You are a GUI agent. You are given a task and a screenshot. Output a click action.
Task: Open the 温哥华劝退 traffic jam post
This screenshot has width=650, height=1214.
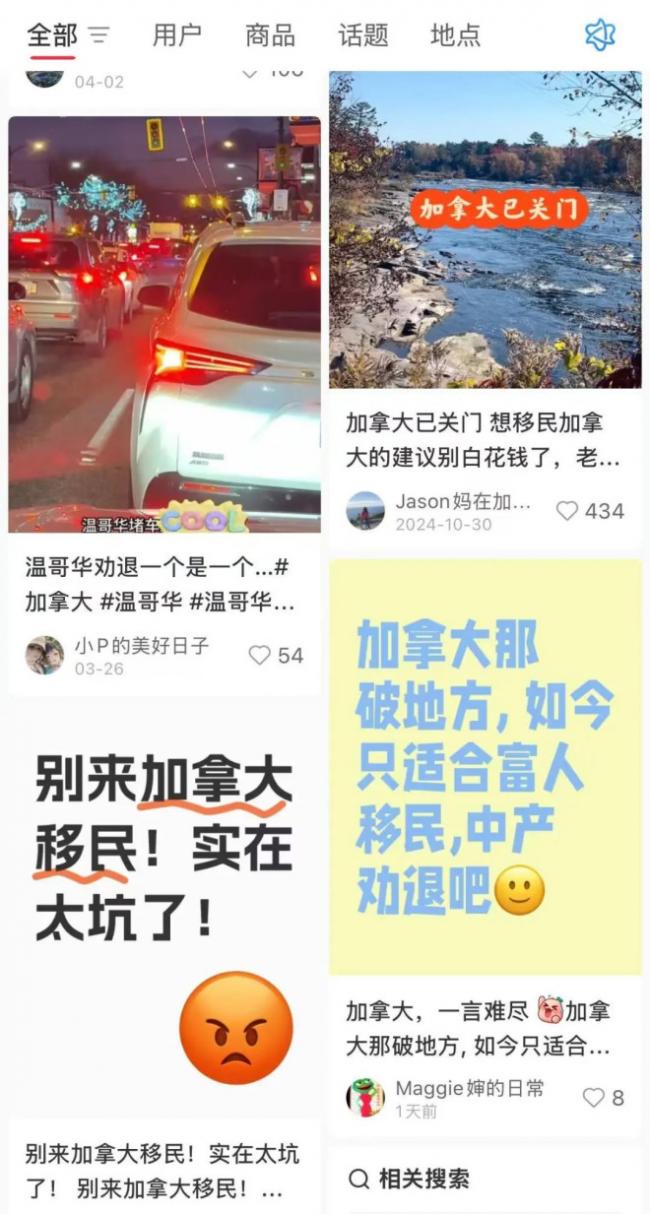(164, 324)
